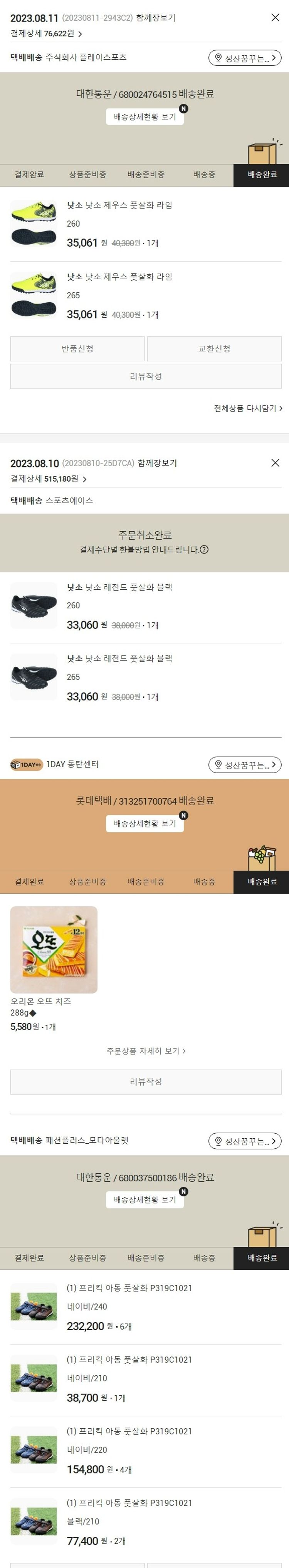View 대한통운 680037500186 delivery status details
Image resolution: width=289 pixels, height=1568 pixels.
(x=144, y=1200)
